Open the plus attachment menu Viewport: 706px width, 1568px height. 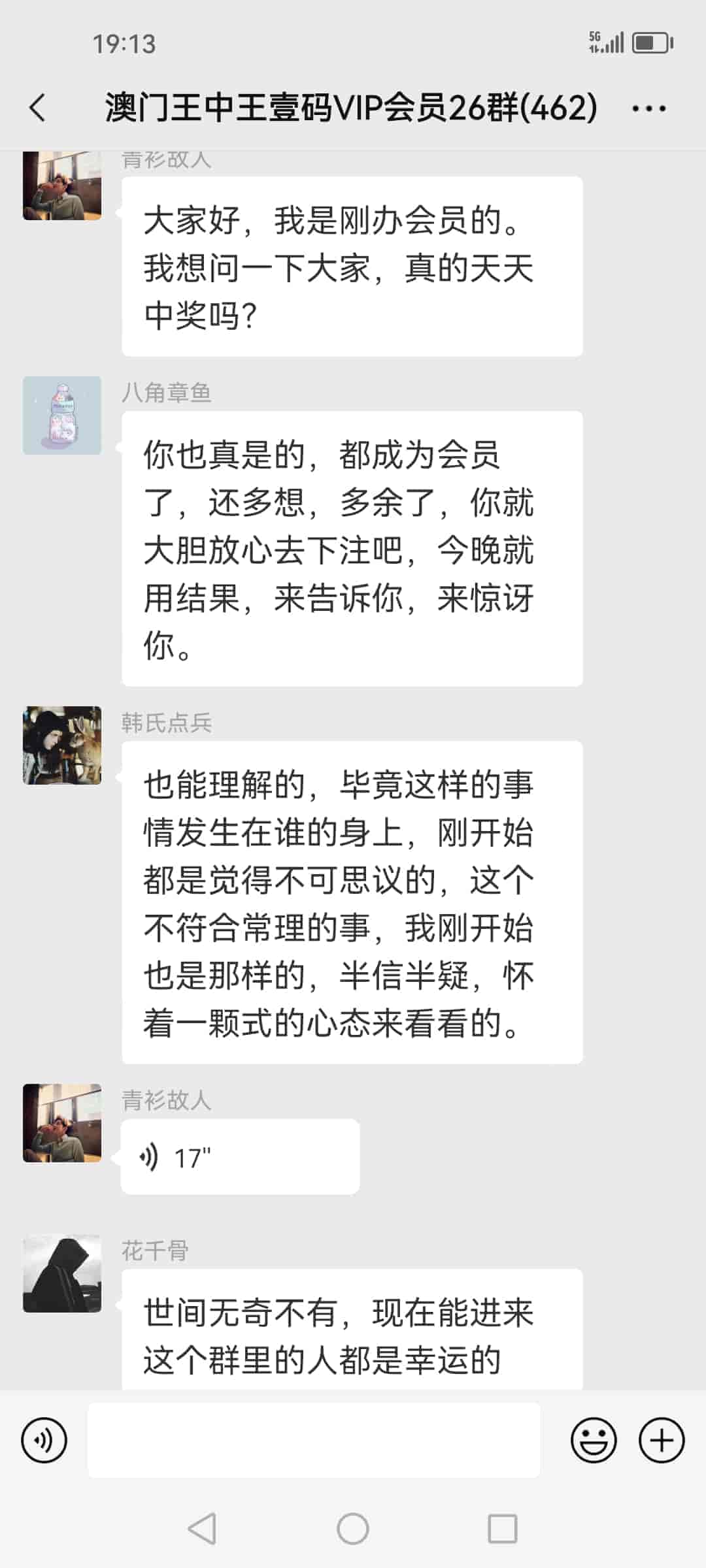pyautogui.click(x=662, y=1440)
